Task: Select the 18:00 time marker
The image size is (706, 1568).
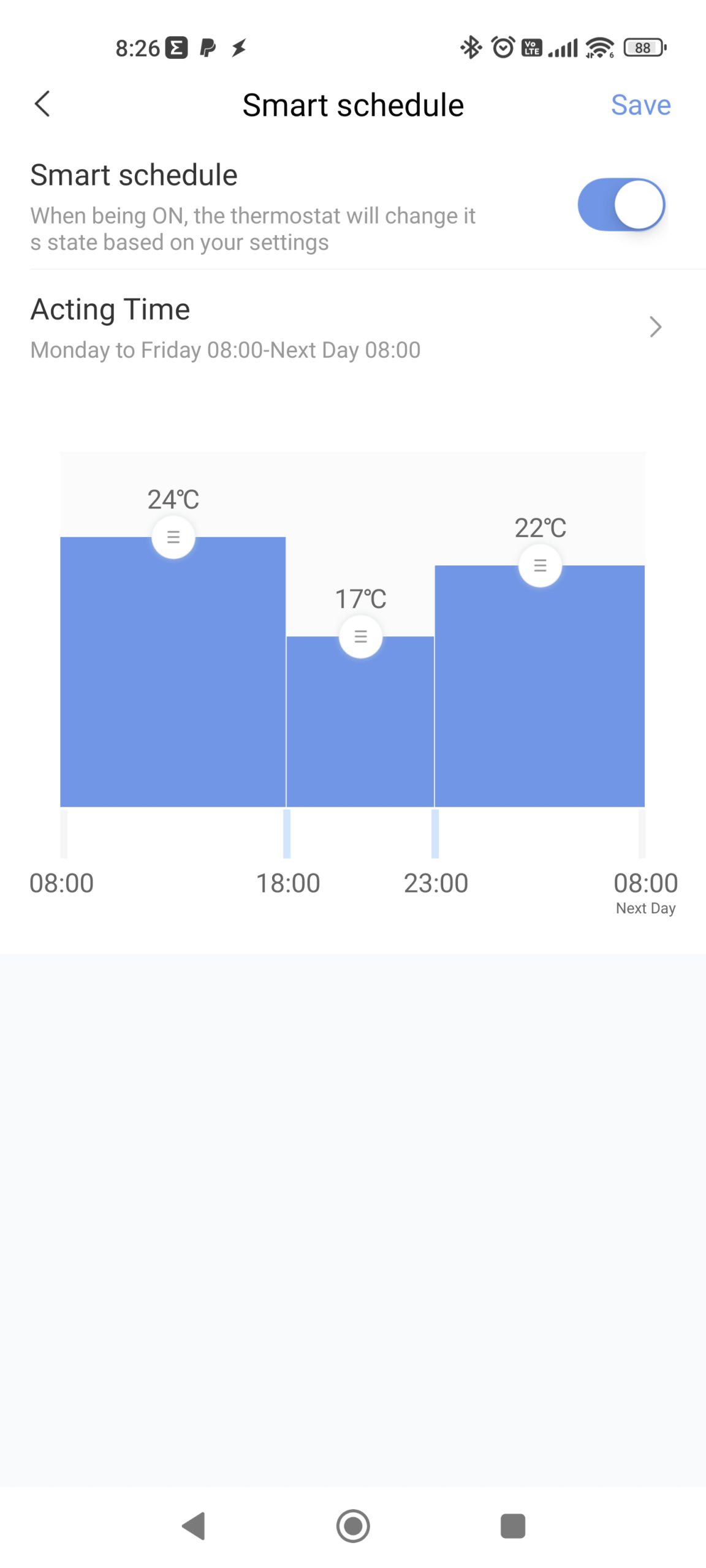Action: pos(287,833)
